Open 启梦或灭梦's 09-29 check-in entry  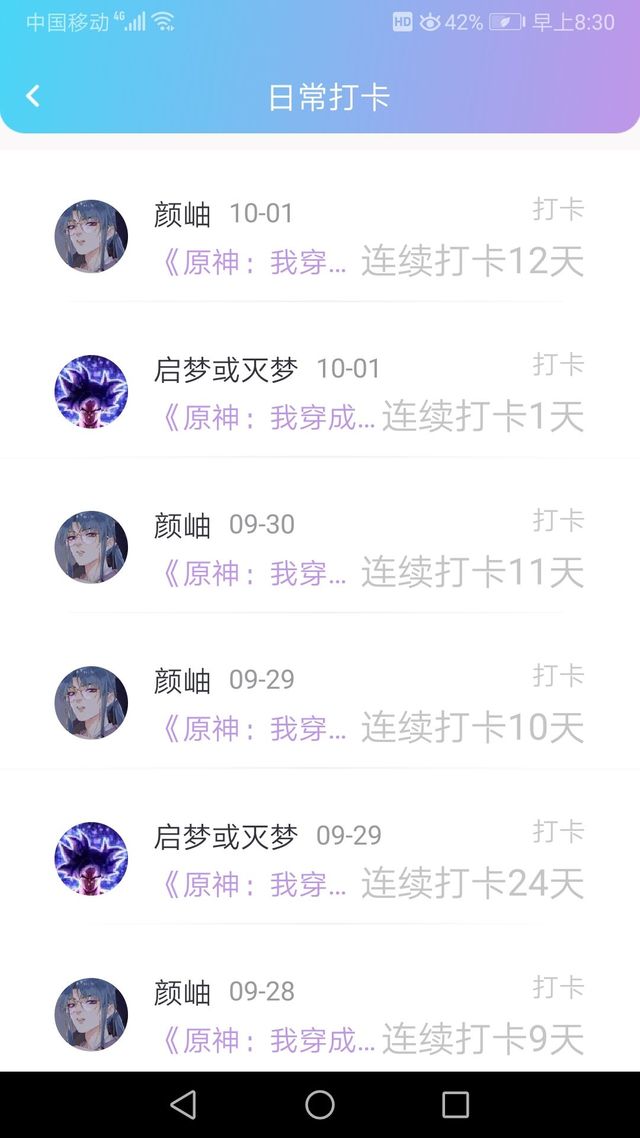click(x=320, y=858)
